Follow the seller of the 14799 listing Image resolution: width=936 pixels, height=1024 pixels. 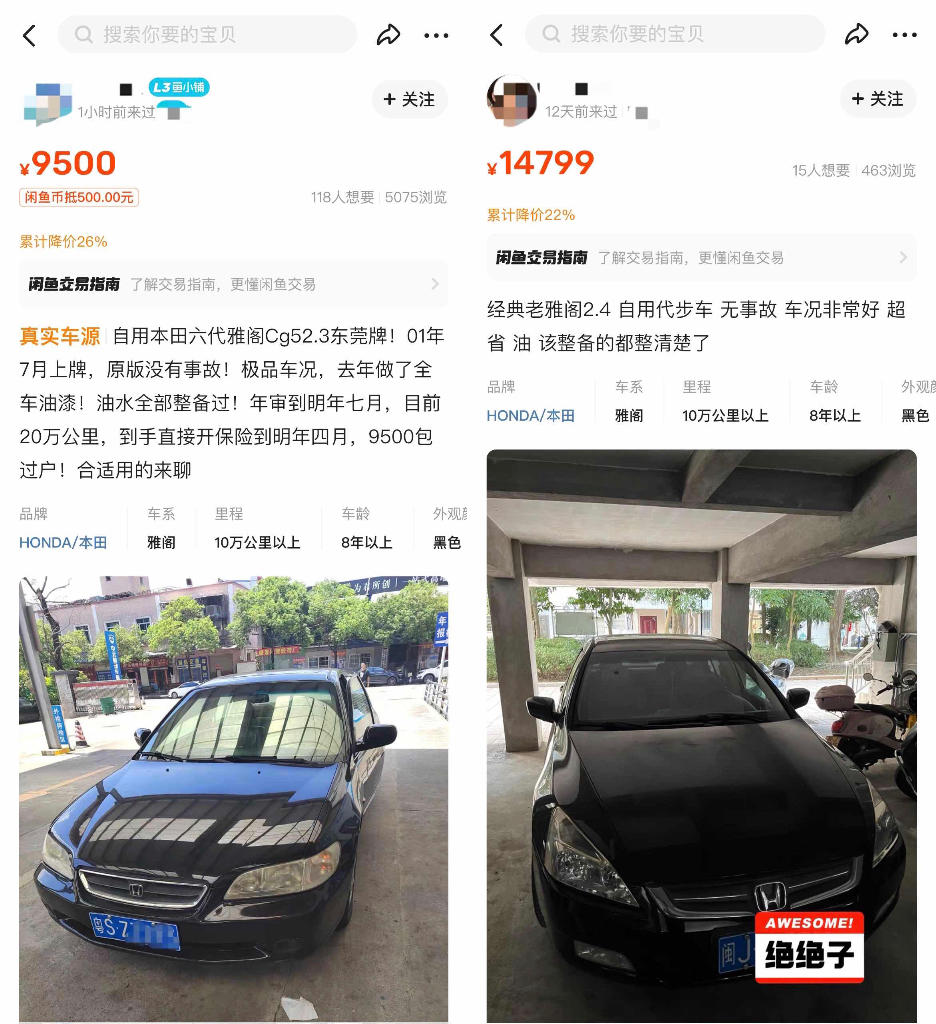coord(877,99)
